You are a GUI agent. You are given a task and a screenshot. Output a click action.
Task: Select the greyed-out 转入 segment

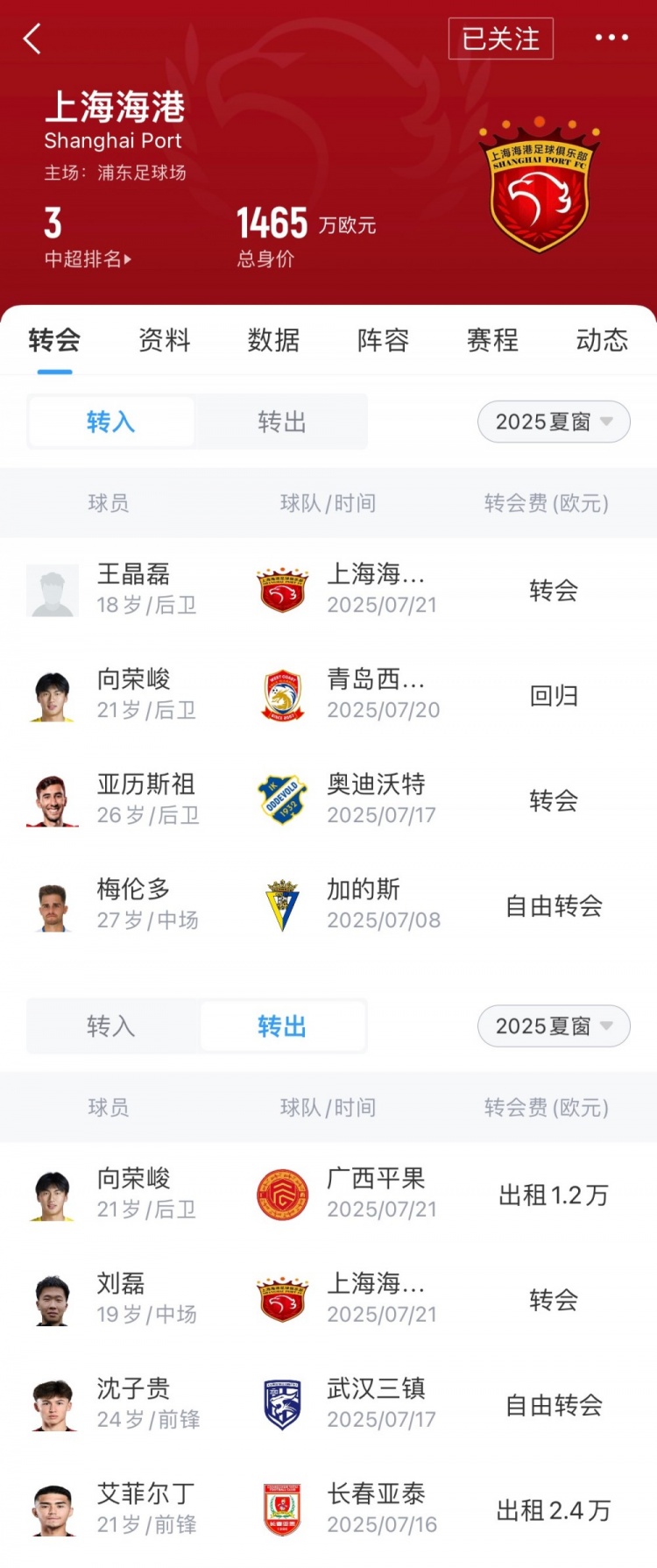pyautogui.click(x=111, y=1025)
